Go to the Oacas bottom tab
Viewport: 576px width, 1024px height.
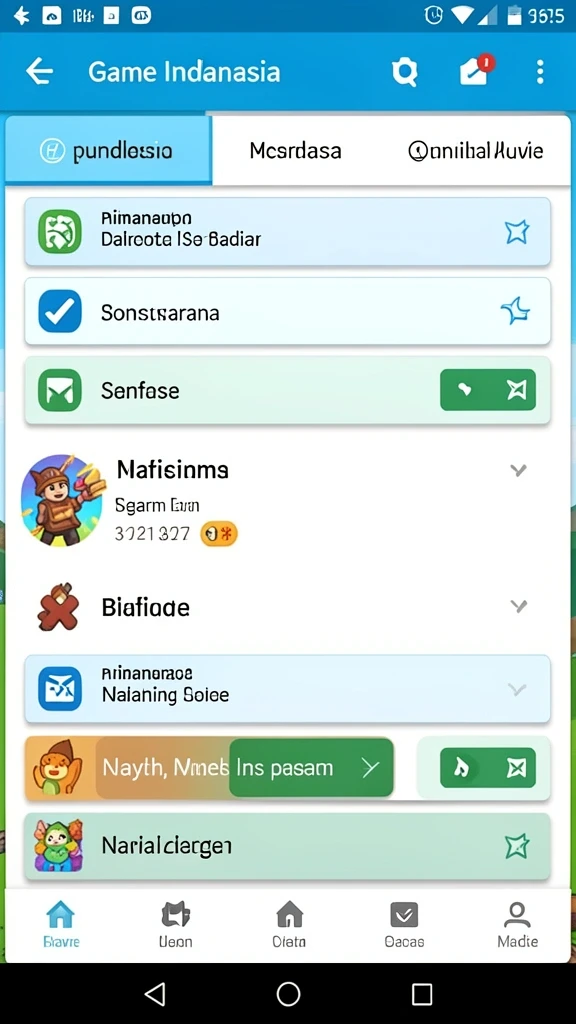pos(404,924)
